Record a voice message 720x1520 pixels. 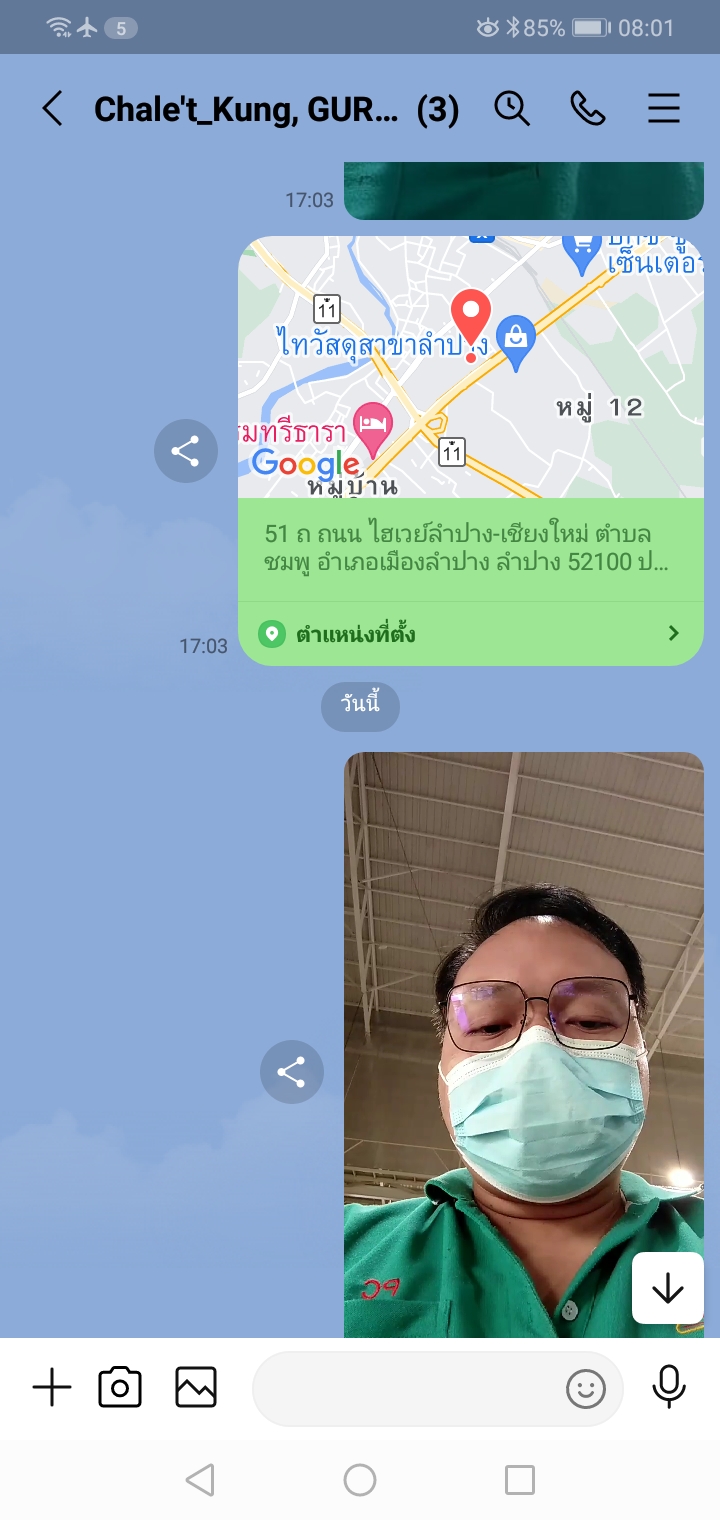668,1388
